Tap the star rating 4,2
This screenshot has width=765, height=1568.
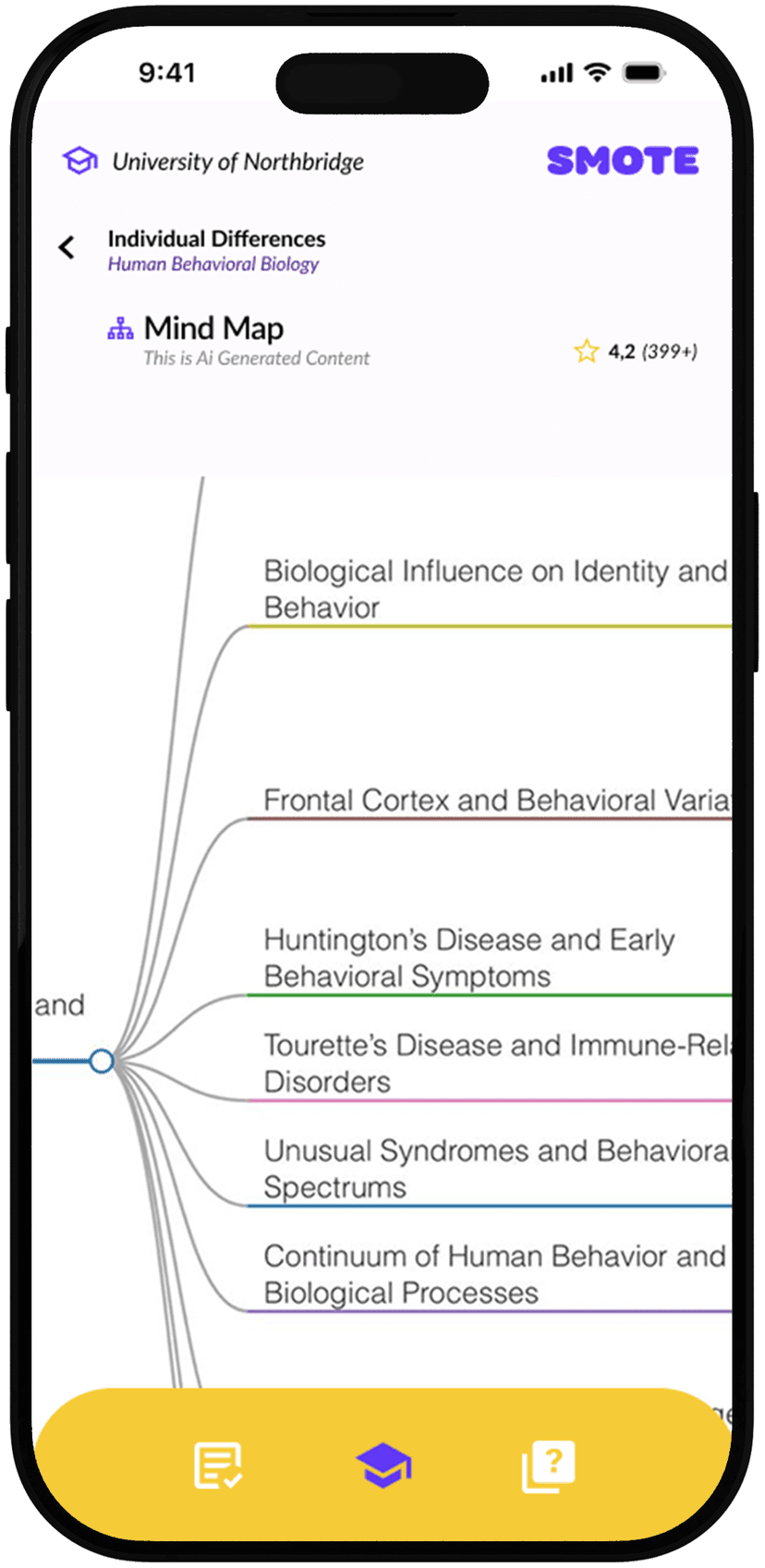(x=635, y=351)
